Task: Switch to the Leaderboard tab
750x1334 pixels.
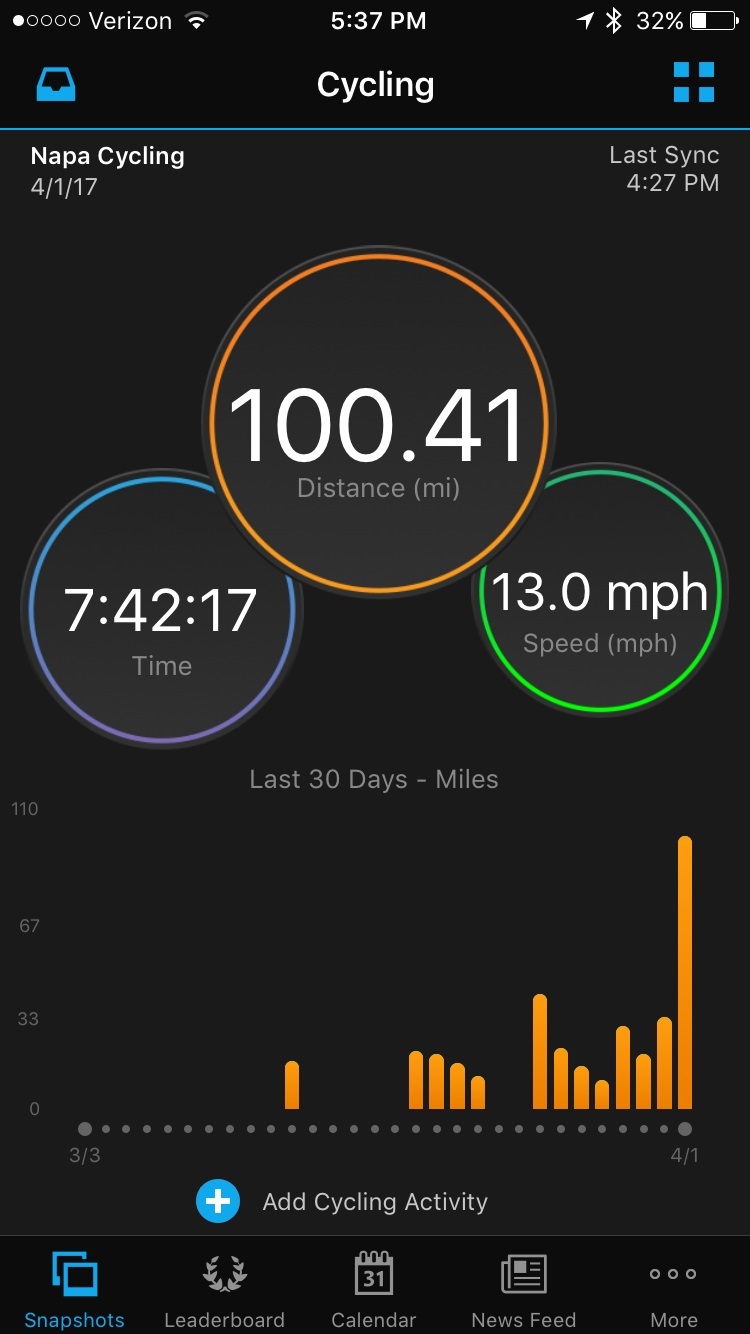Action: point(224,1289)
